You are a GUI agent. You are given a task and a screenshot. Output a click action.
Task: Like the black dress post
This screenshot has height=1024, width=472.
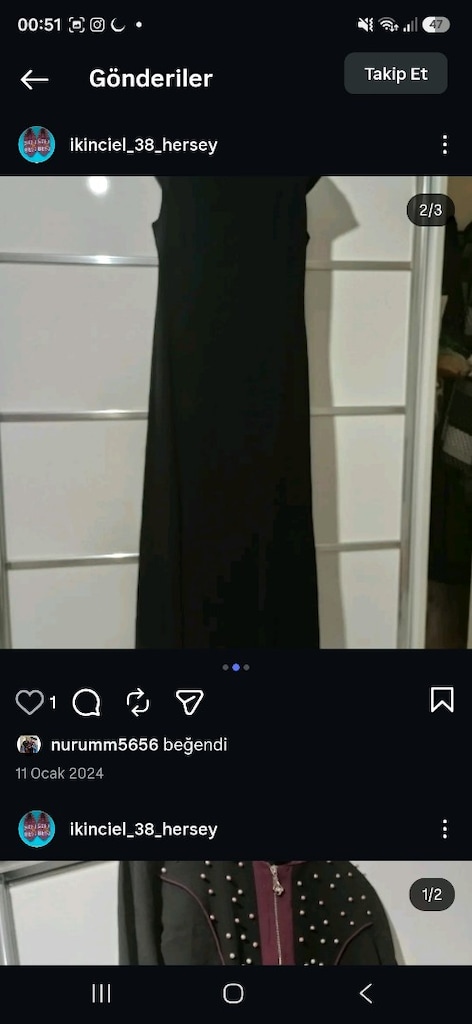tap(29, 702)
